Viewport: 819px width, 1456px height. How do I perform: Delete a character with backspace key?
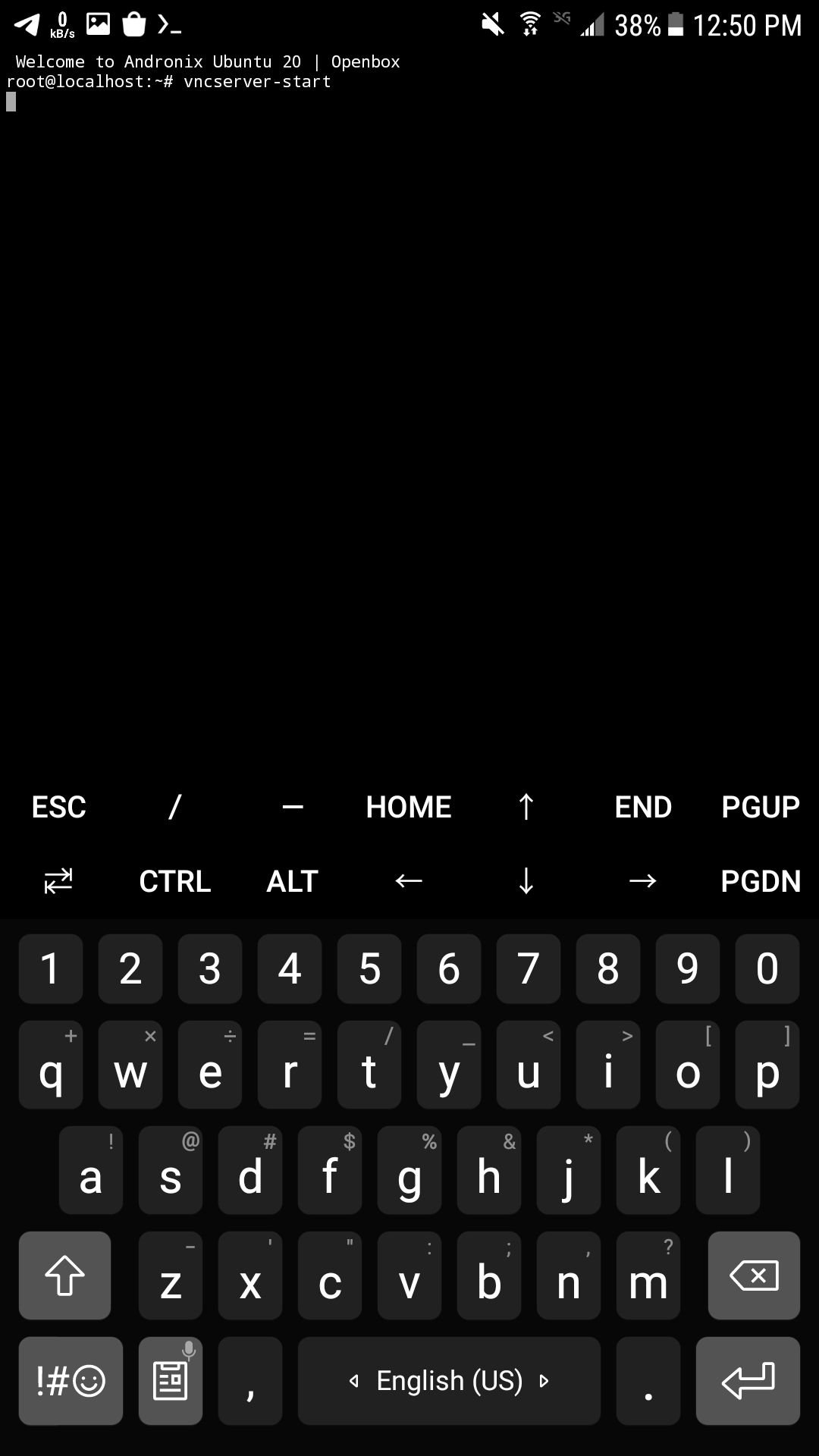point(753,1276)
